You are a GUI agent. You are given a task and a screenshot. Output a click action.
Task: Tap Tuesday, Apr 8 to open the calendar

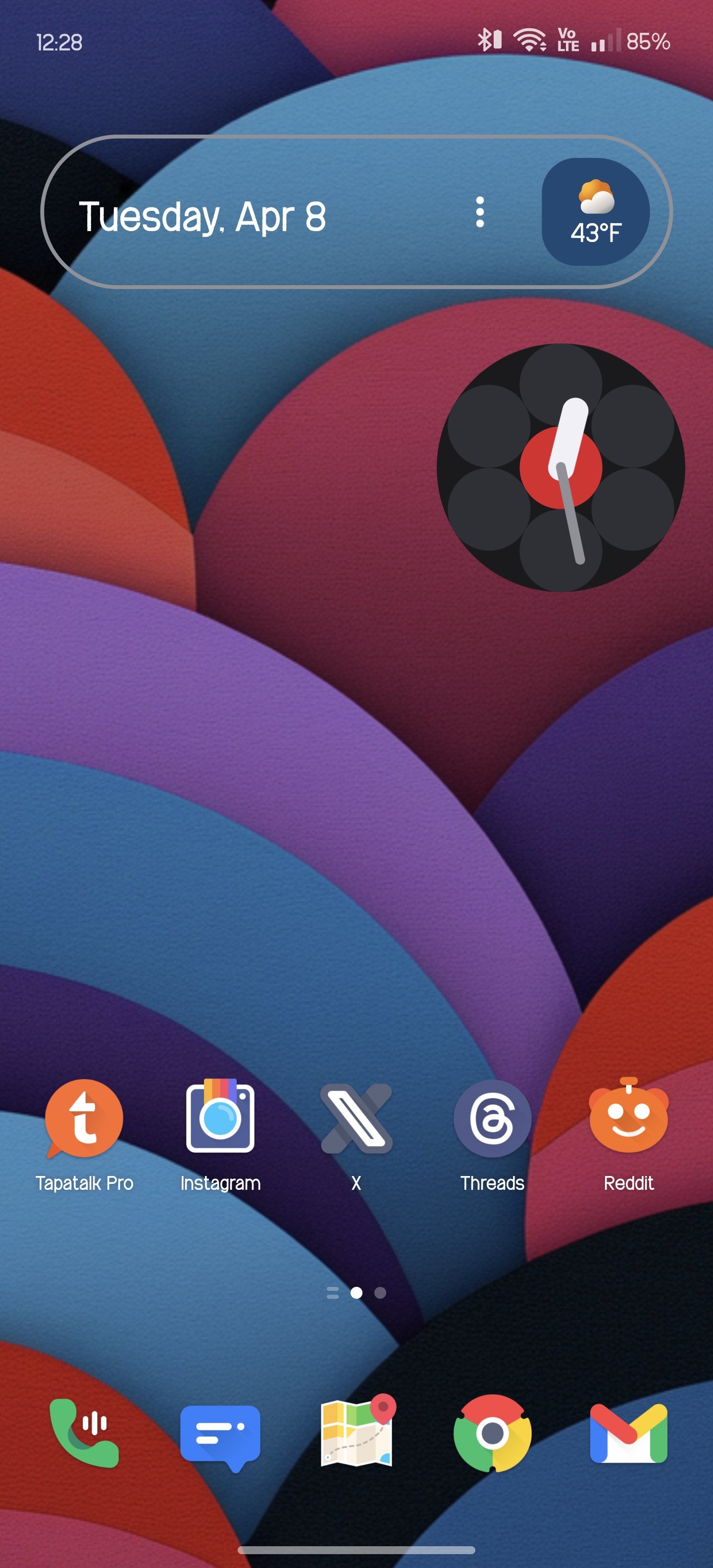[x=202, y=217]
